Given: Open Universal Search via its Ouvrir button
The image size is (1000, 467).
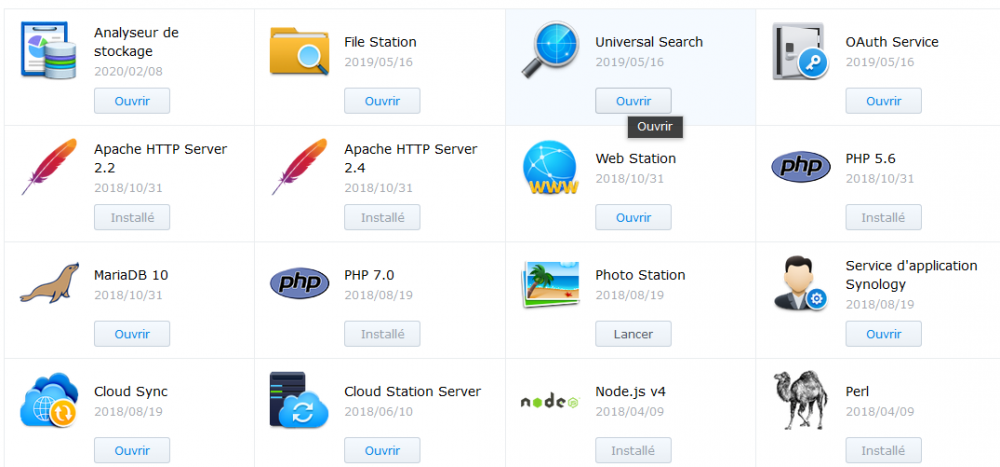Looking at the screenshot, I should pos(633,101).
